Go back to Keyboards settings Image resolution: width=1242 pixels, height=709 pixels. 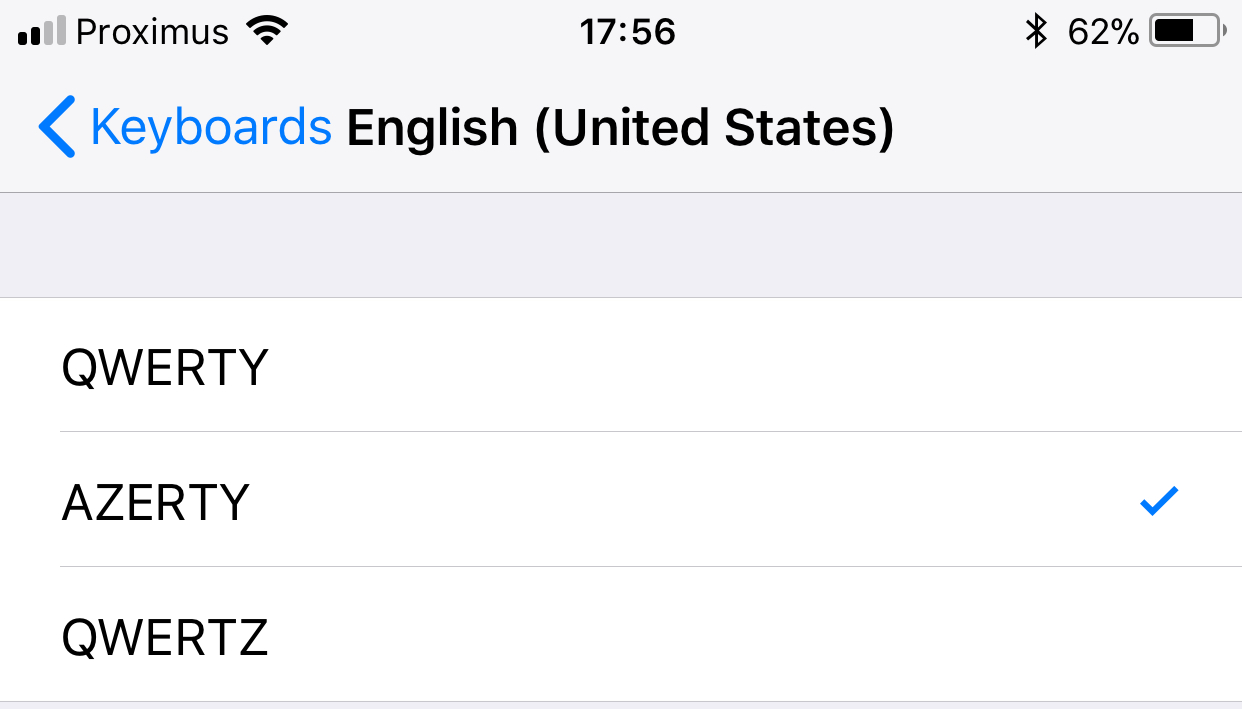(185, 128)
